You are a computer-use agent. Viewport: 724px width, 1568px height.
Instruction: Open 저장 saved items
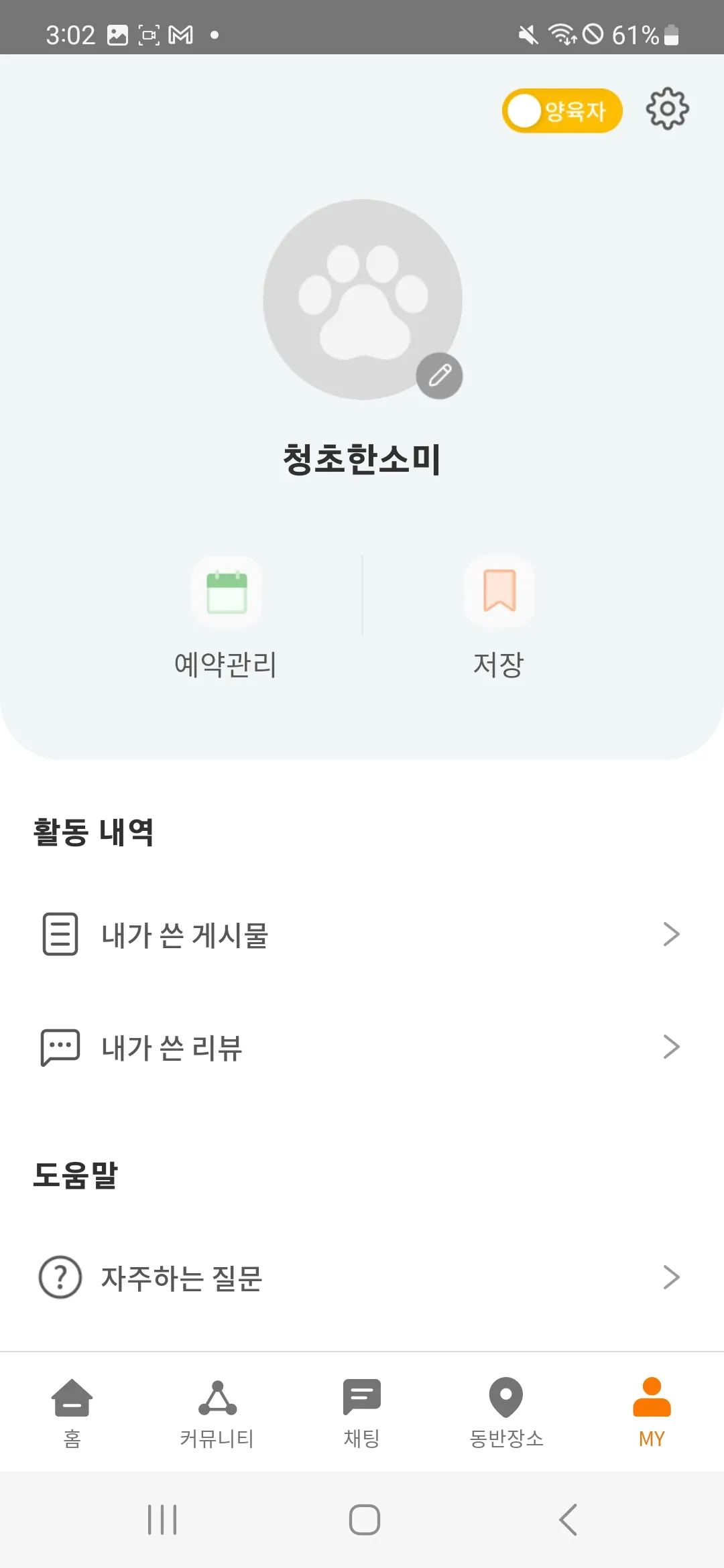click(x=499, y=616)
